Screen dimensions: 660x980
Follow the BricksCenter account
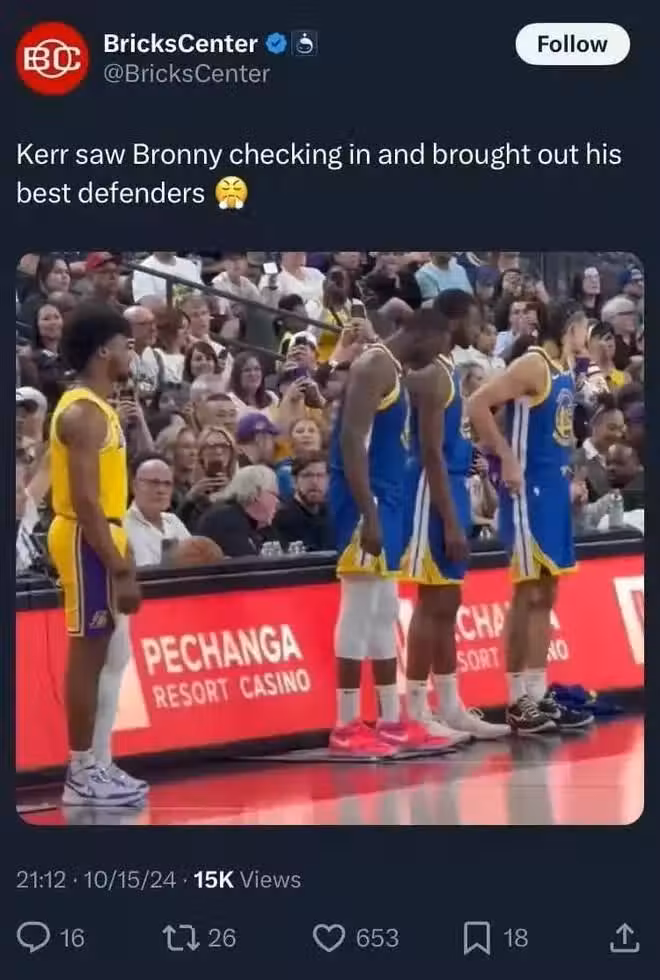pos(572,44)
